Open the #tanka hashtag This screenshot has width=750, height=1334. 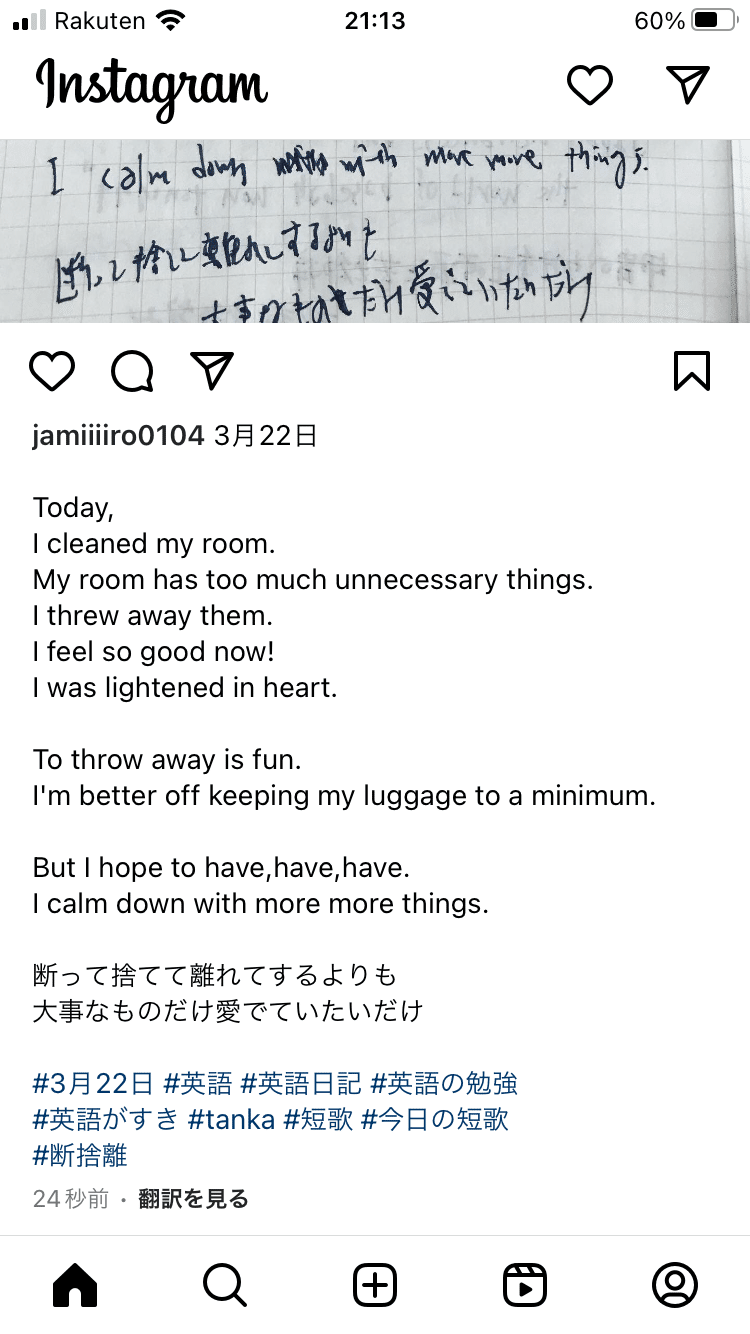click(x=231, y=1119)
